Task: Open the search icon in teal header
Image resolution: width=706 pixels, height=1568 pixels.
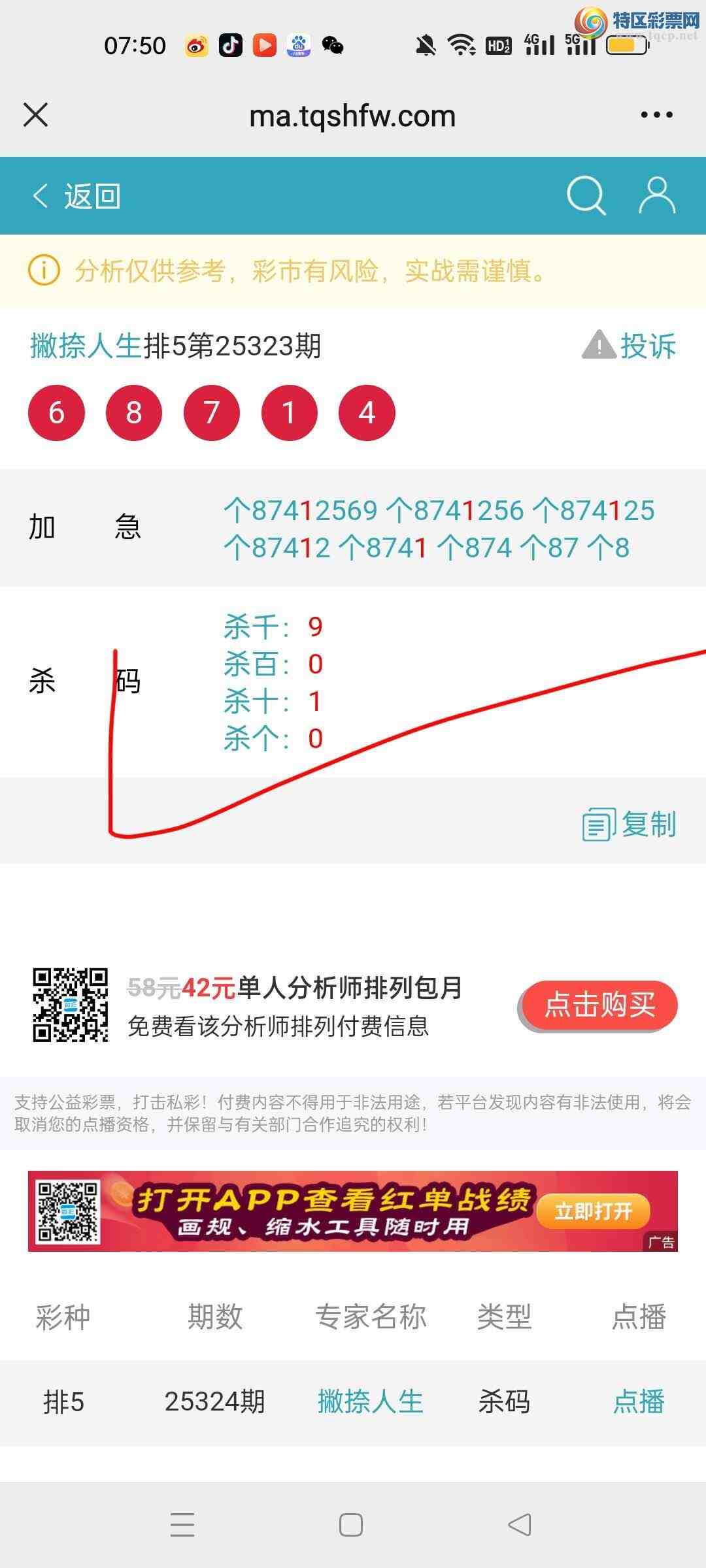Action: pos(586,195)
